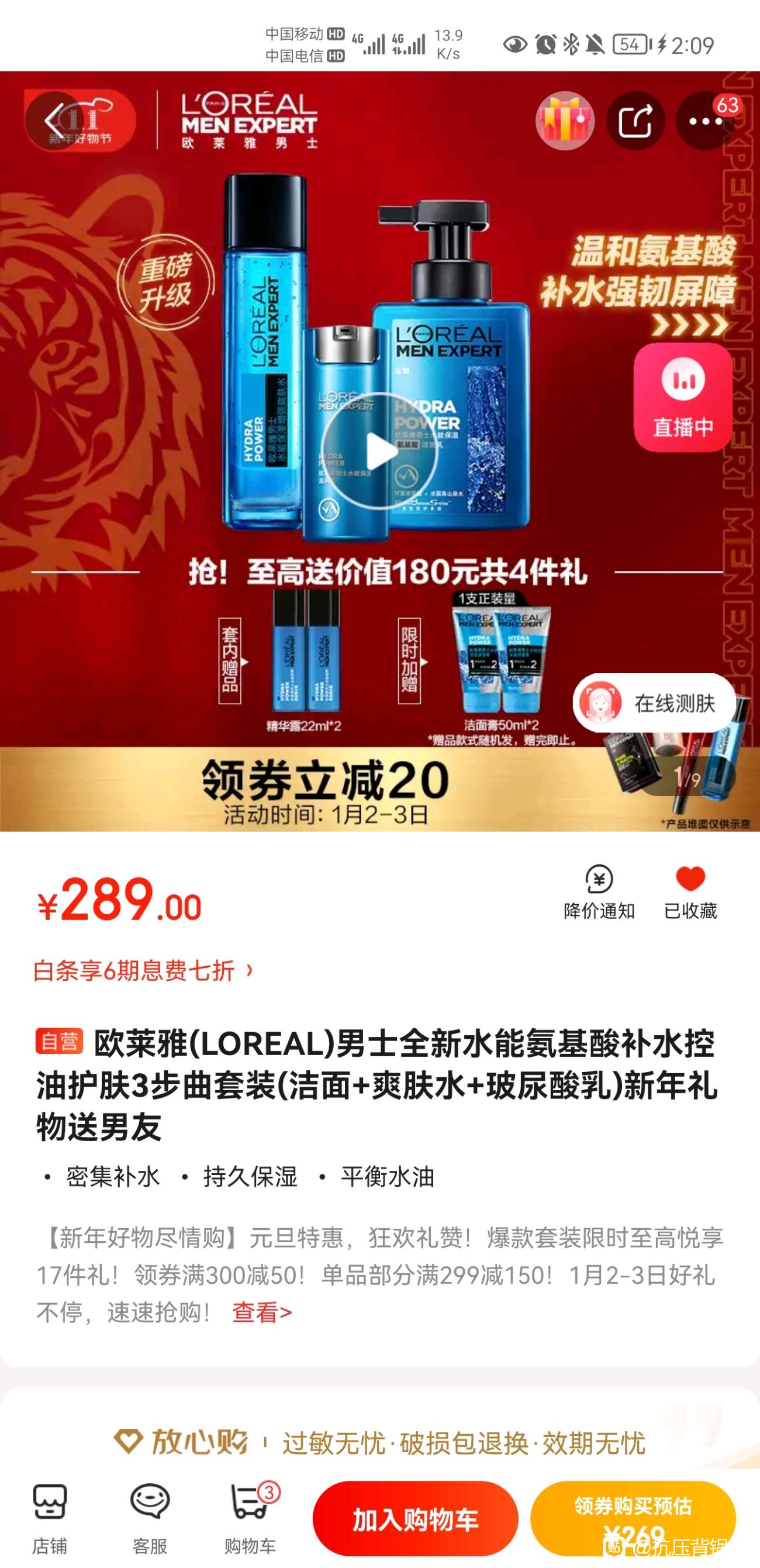Share this product
This screenshot has width=760, height=1568.
click(x=635, y=120)
